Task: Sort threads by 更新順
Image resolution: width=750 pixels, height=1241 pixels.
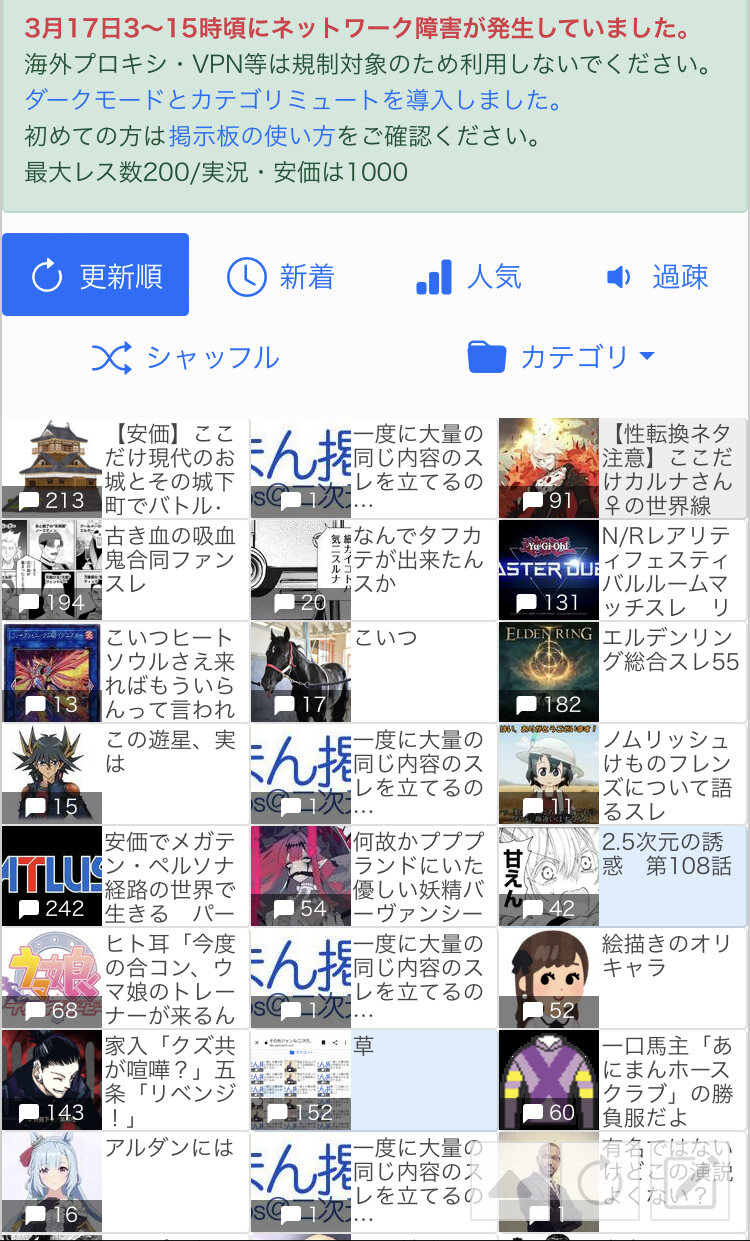Action: tap(96, 275)
